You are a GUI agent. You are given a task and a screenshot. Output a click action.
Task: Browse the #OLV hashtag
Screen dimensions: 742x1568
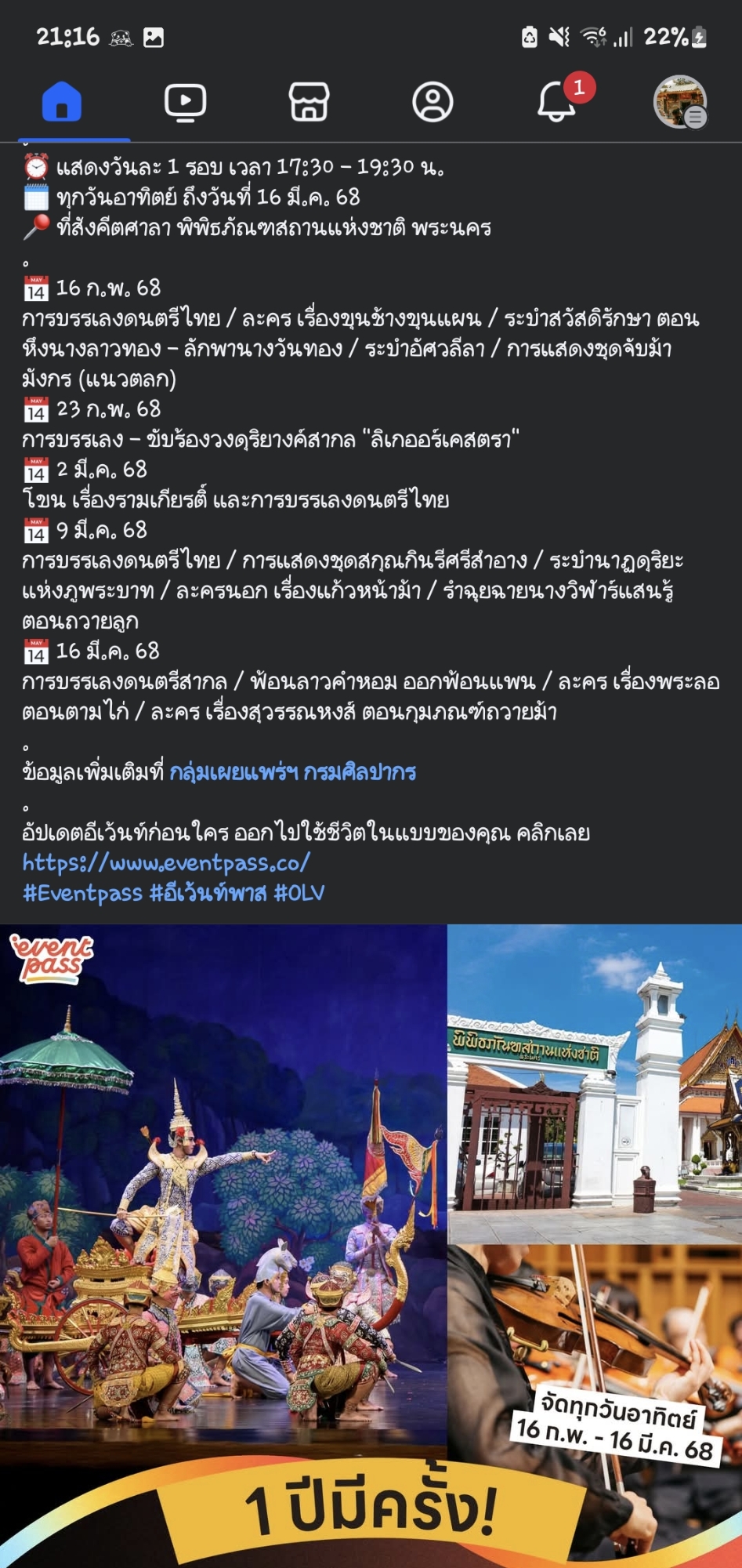point(299,893)
